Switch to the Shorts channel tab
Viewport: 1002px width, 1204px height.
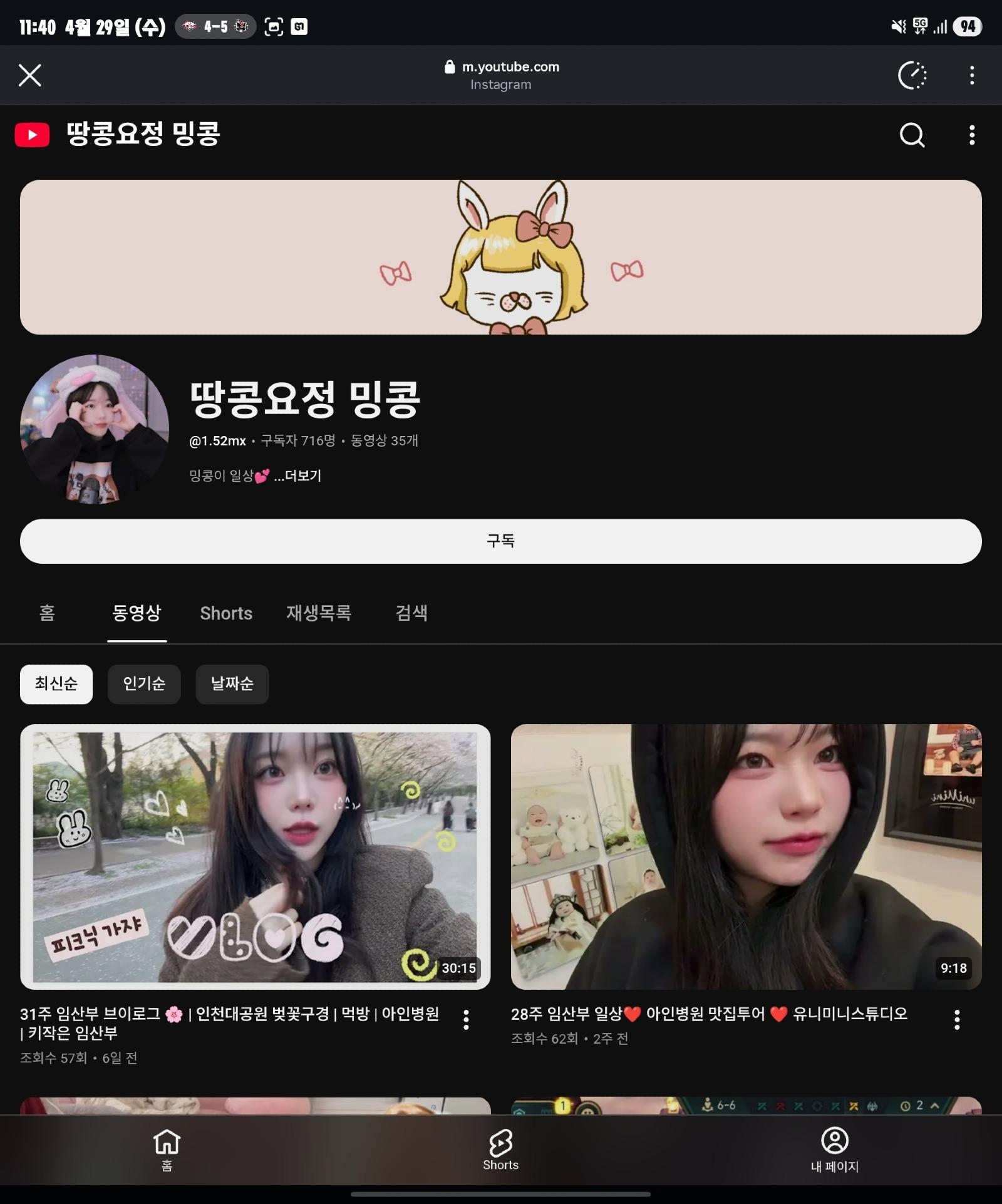tap(226, 613)
